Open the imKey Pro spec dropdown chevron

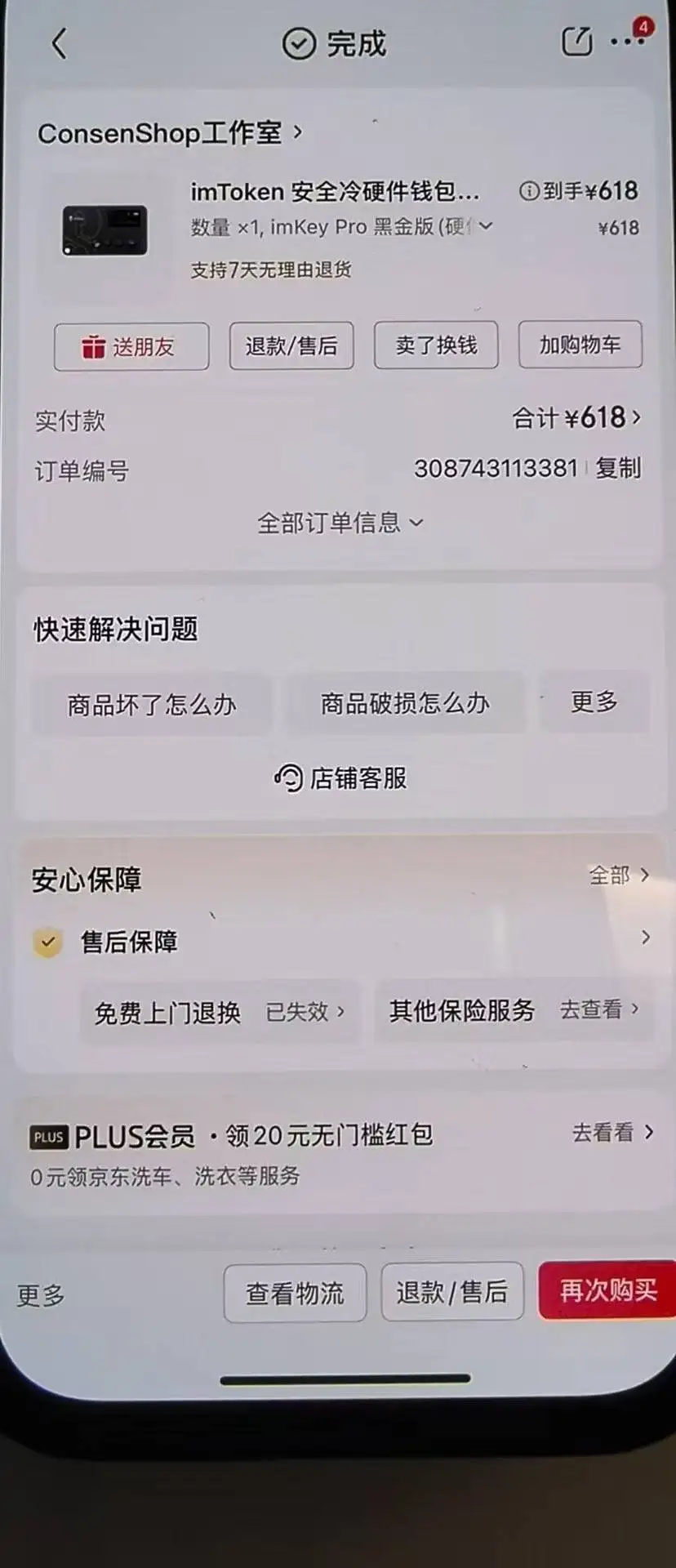[487, 226]
